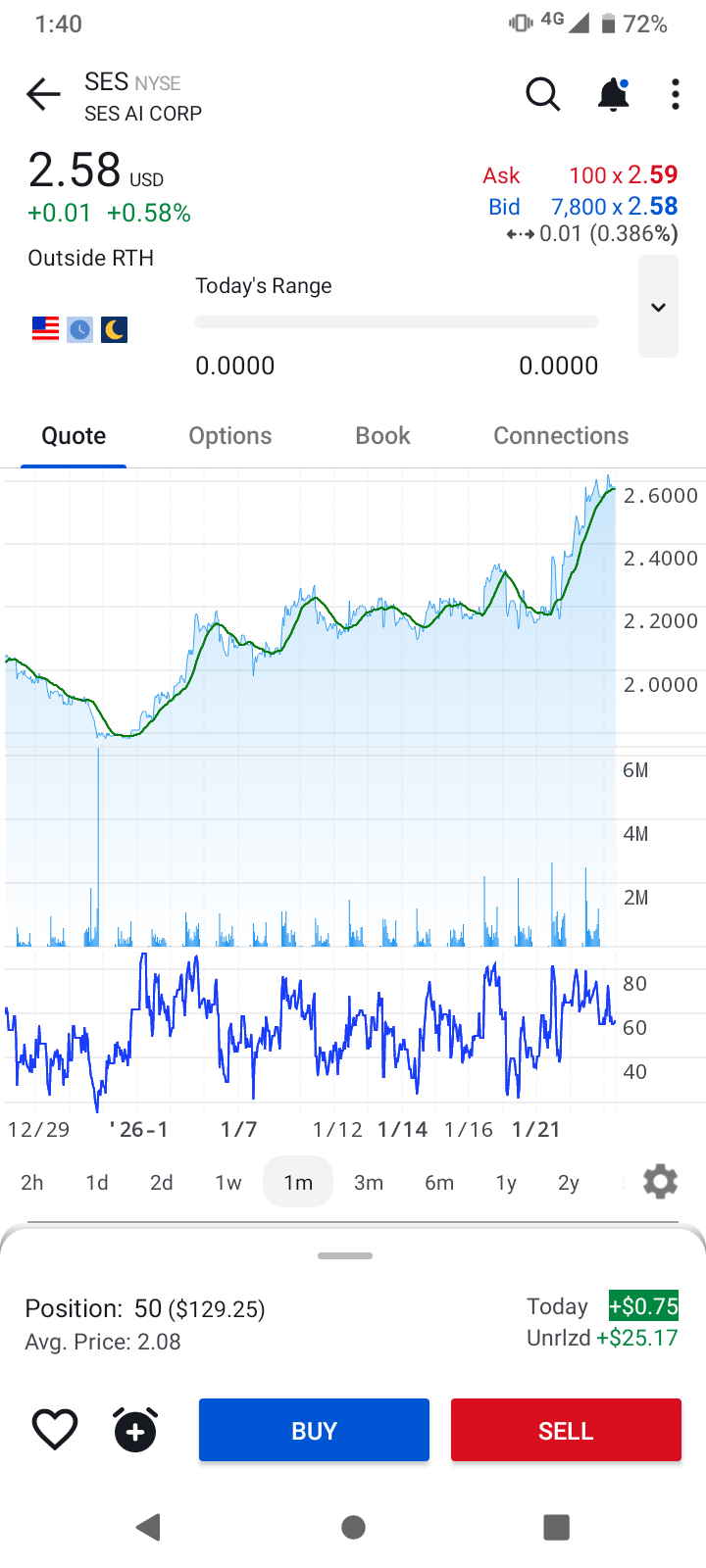Viewport: 706px width, 1568px height.
Task: Go back using the top-left arrow
Action: (x=43, y=95)
